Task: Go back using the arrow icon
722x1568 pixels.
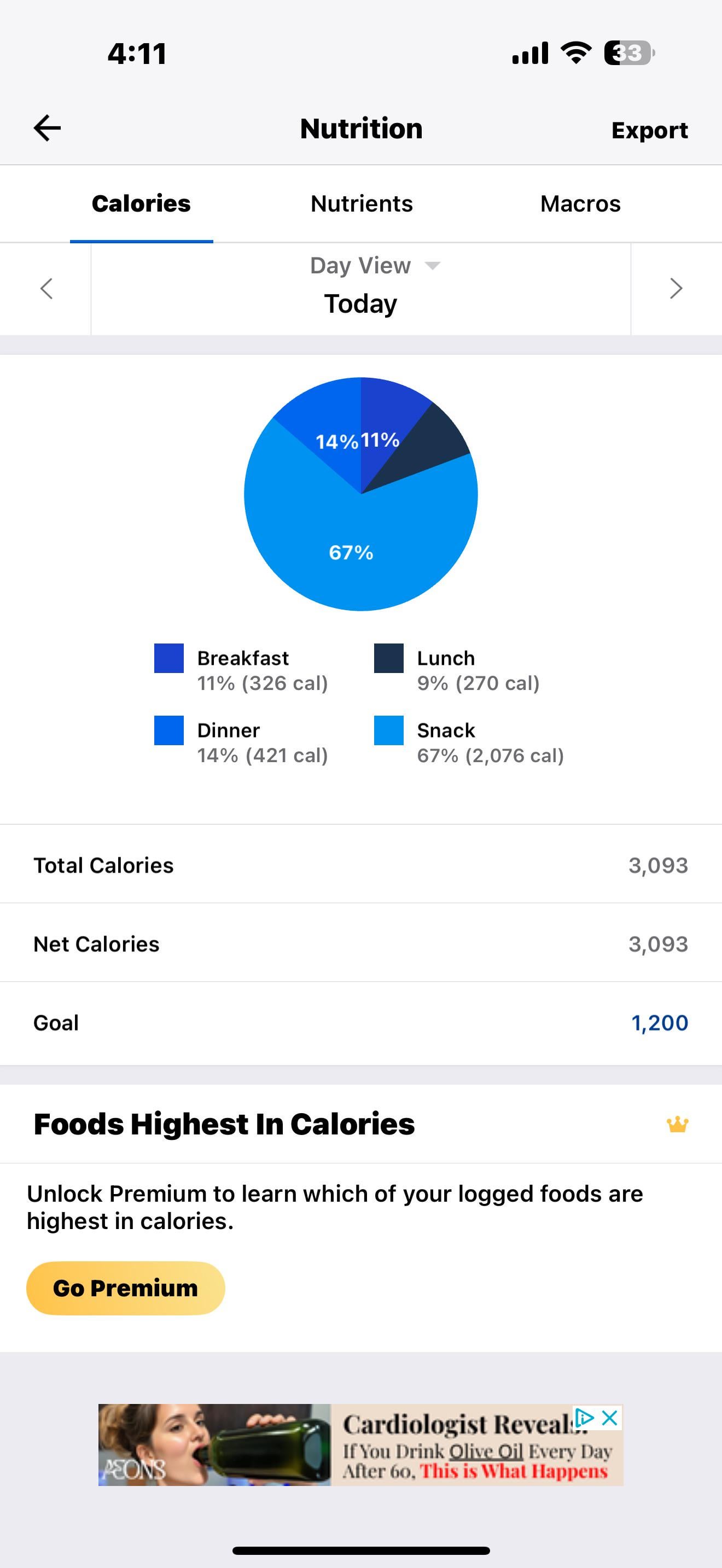Action: coord(47,128)
